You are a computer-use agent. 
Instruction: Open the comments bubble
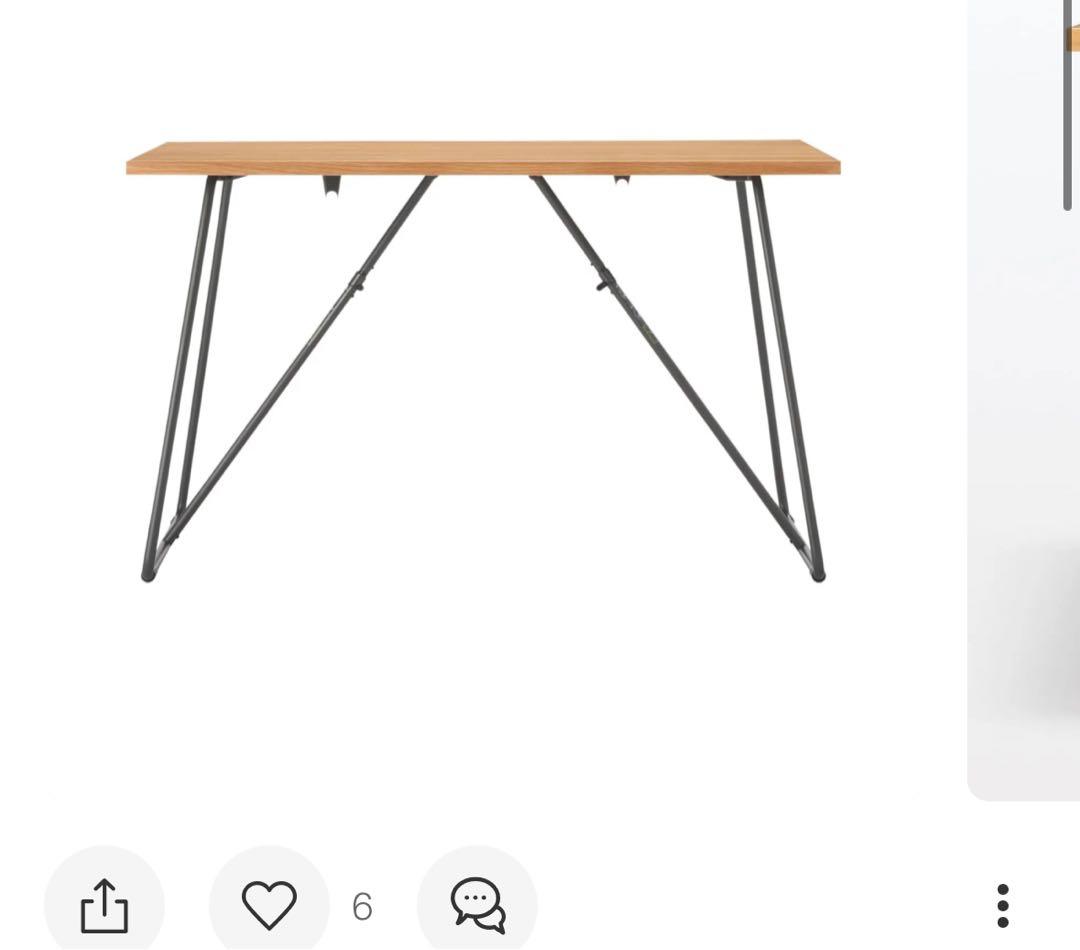tap(477, 905)
